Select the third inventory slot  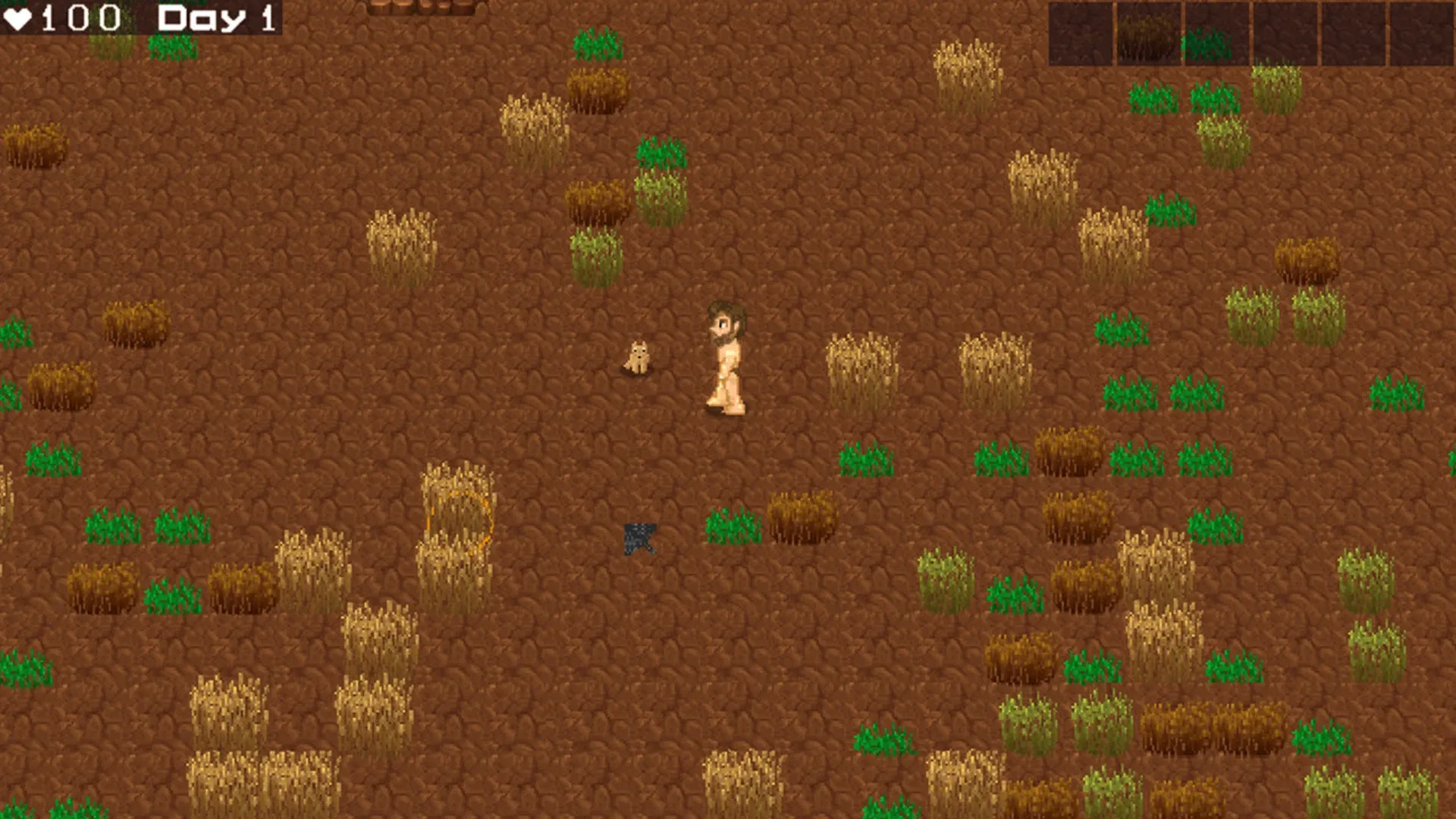[x=1216, y=34]
